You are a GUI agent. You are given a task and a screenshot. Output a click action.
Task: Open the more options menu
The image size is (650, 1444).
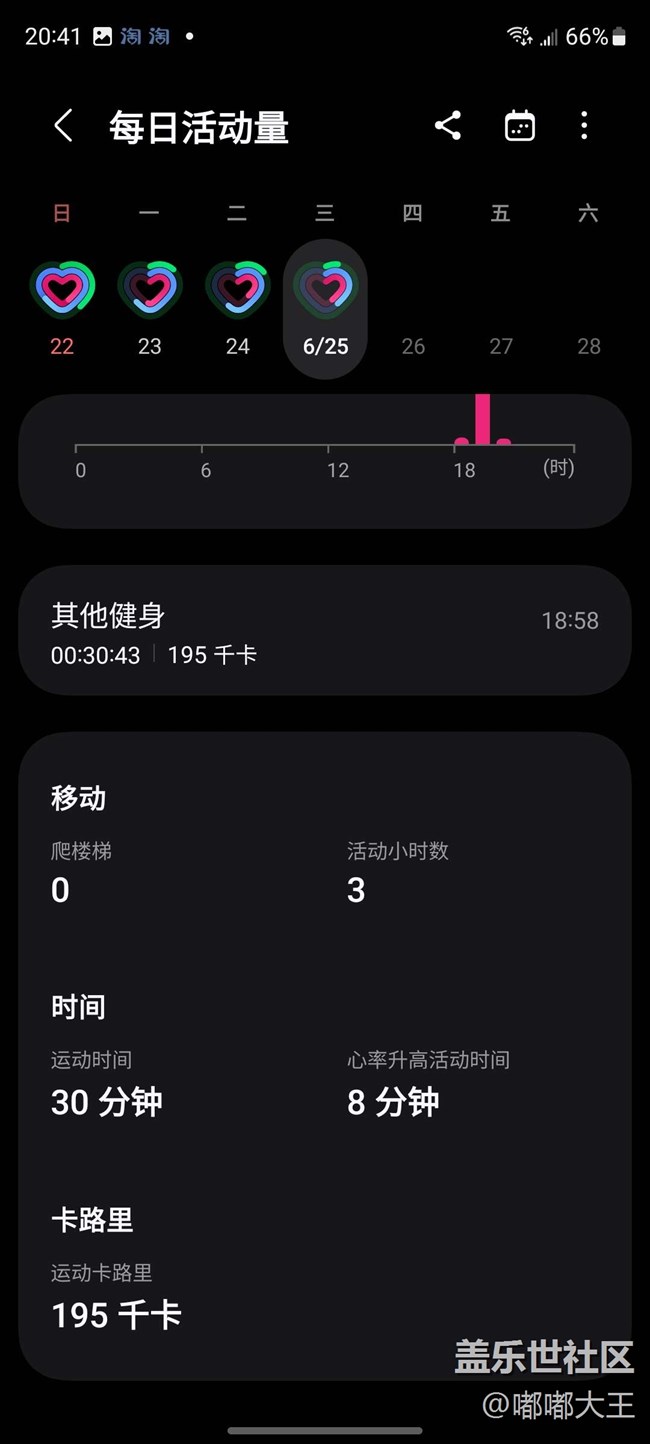point(584,126)
